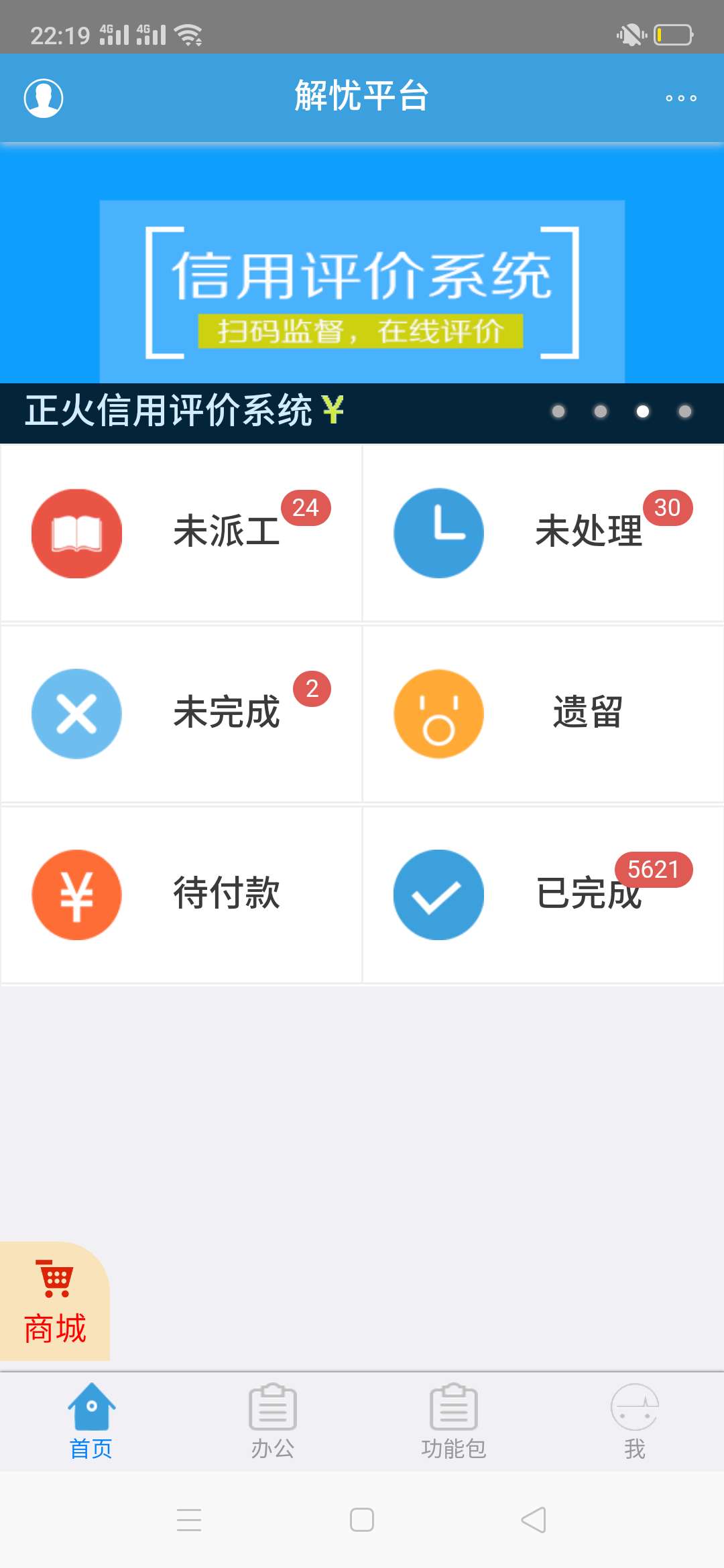Open the 商城 shopping cart button

tap(55, 1301)
